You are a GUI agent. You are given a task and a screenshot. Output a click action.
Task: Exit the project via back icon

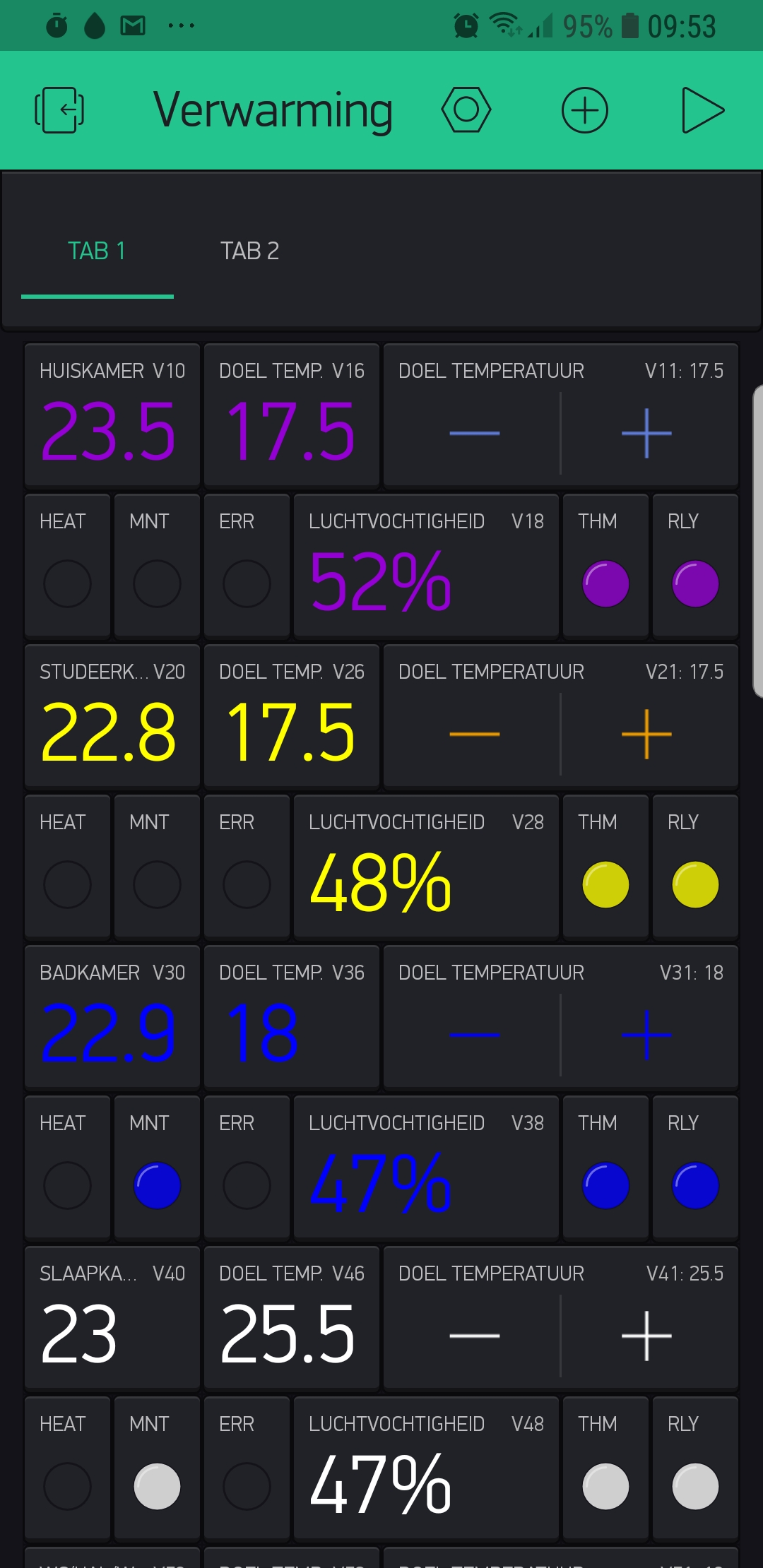59,110
